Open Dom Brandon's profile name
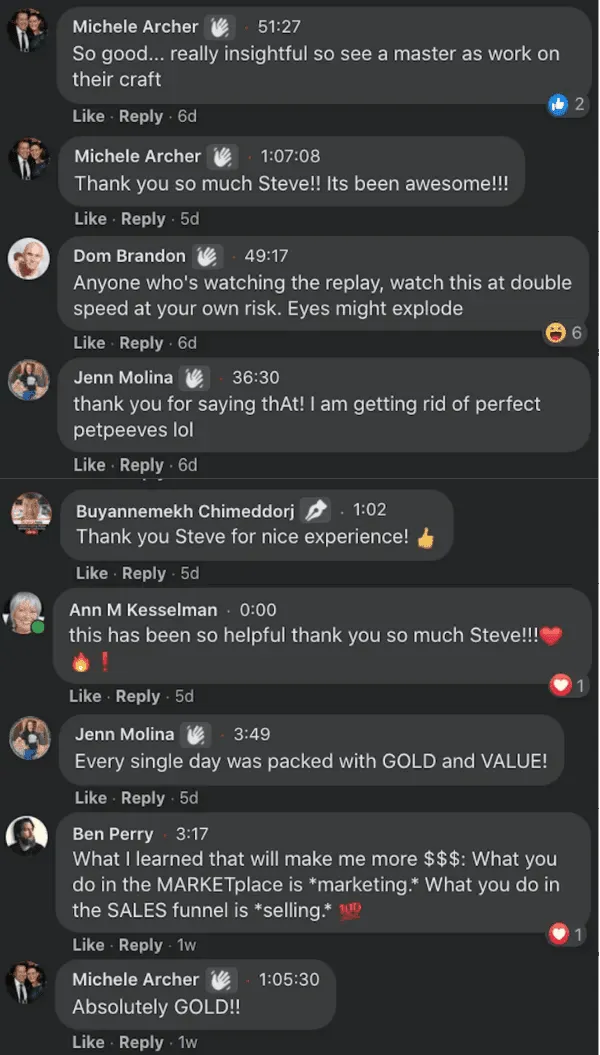Viewport: 600px width, 1055px height. point(129,256)
